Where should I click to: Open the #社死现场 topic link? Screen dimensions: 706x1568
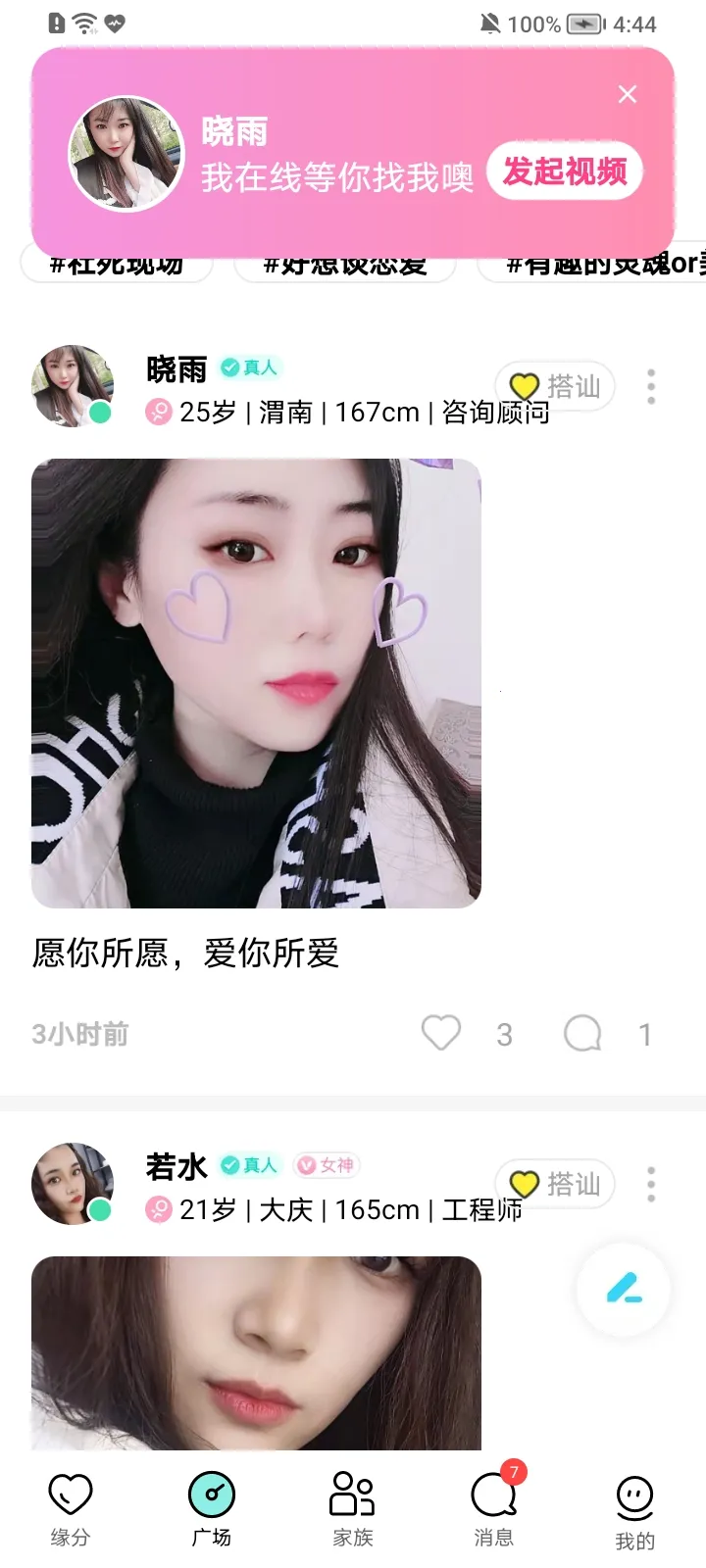pyautogui.click(x=116, y=263)
